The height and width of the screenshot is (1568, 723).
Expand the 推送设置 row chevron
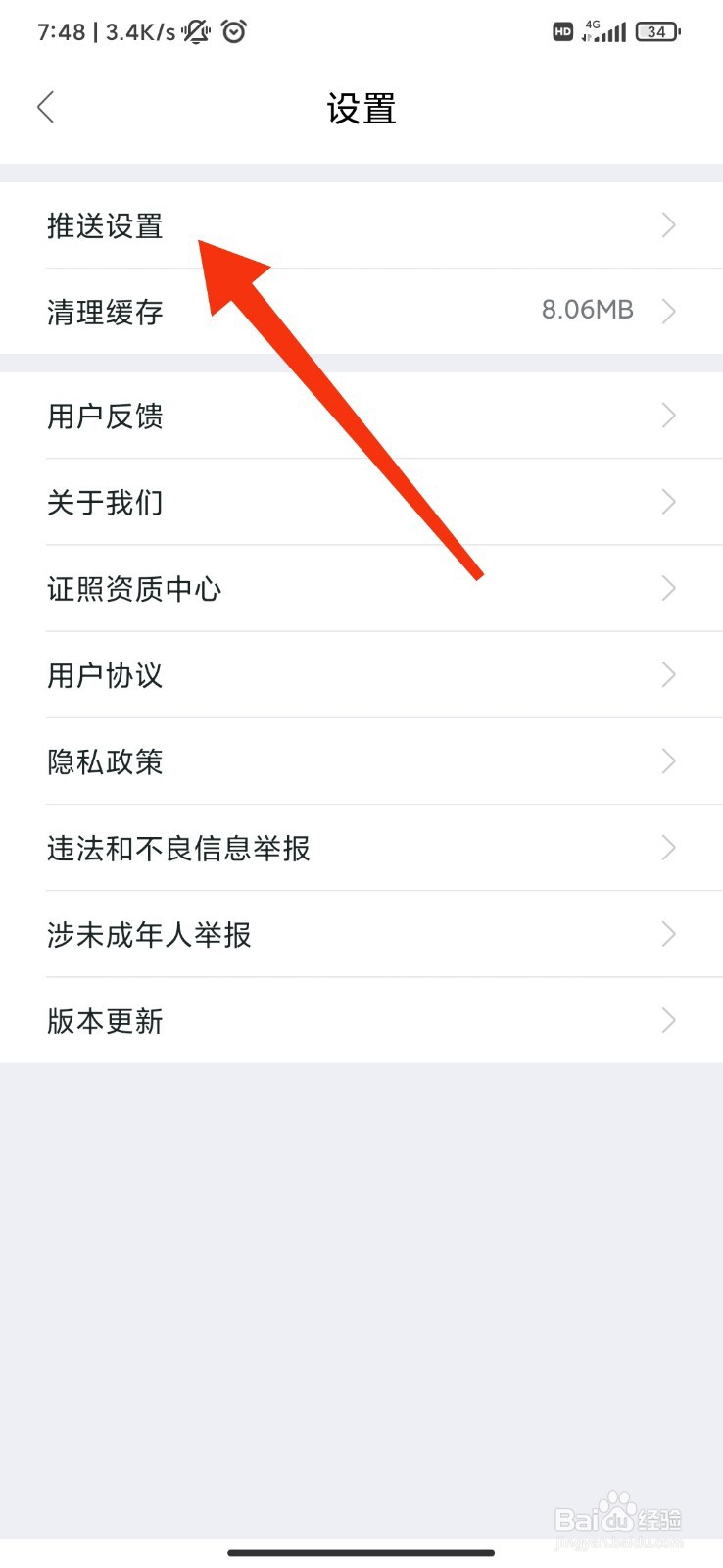(669, 225)
